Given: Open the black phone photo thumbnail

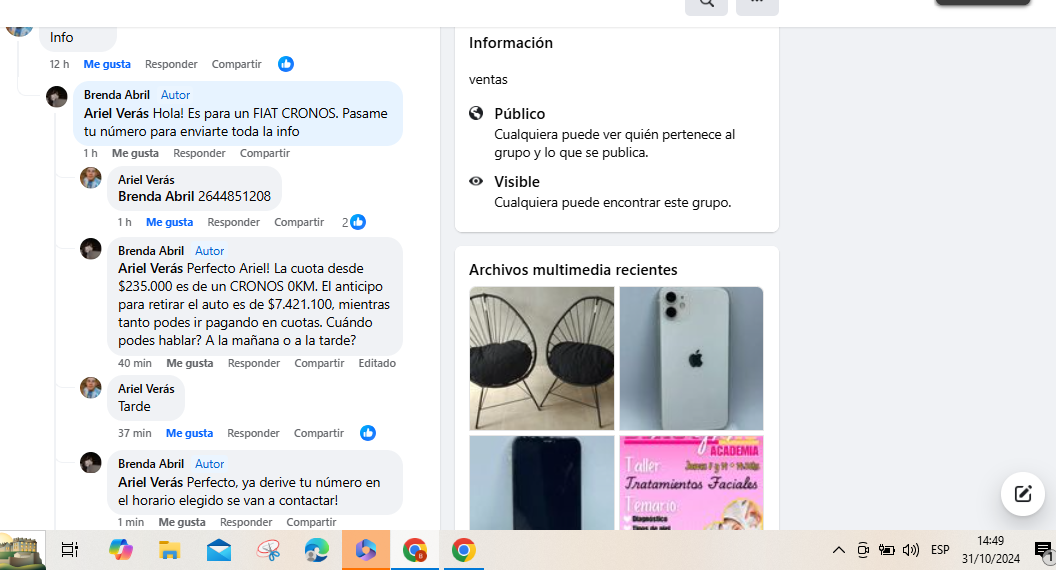Looking at the screenshot, I should (x=541, y=483).
